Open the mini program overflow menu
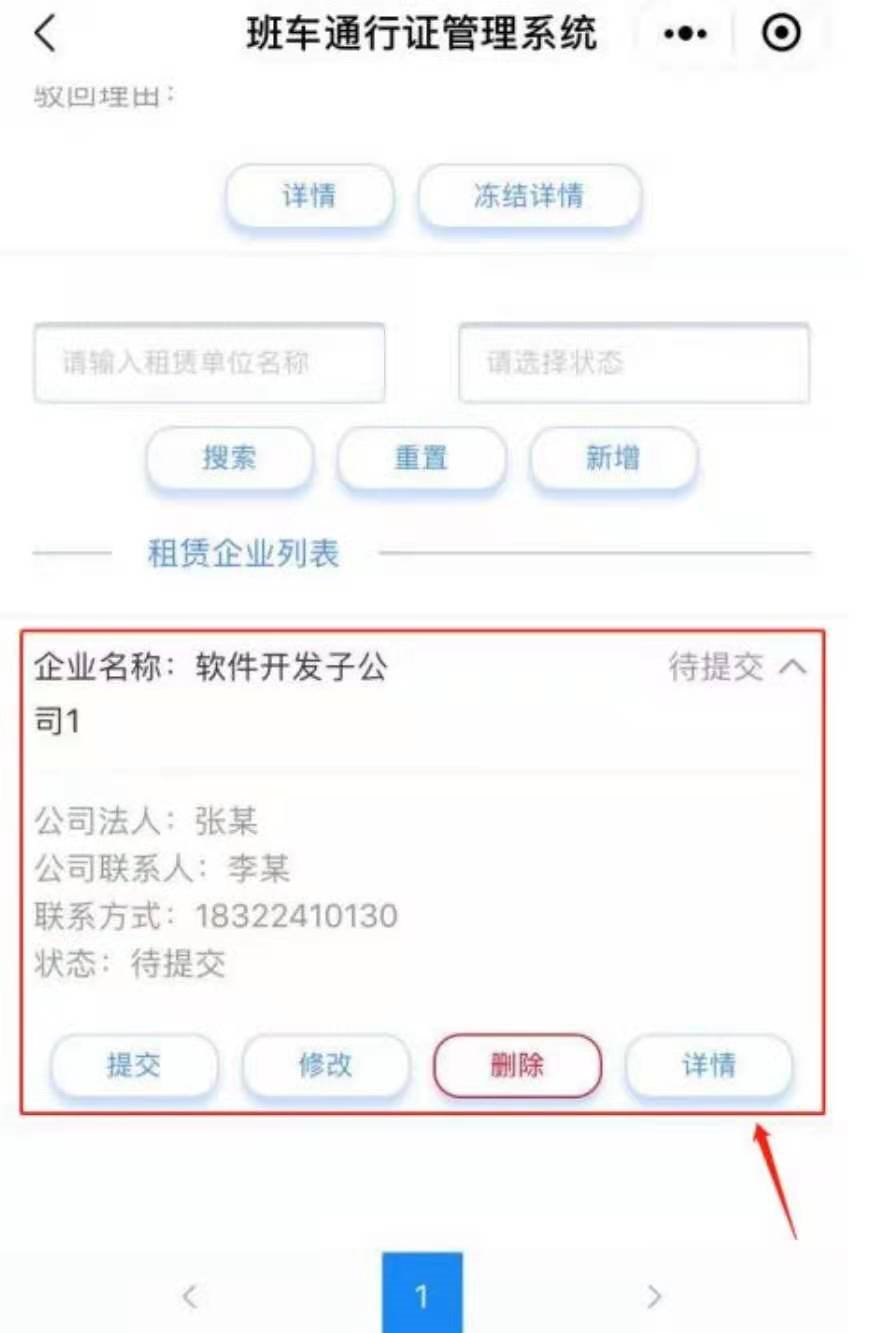The height and width of the screenshot is (1333, 886). pos(685,35)
